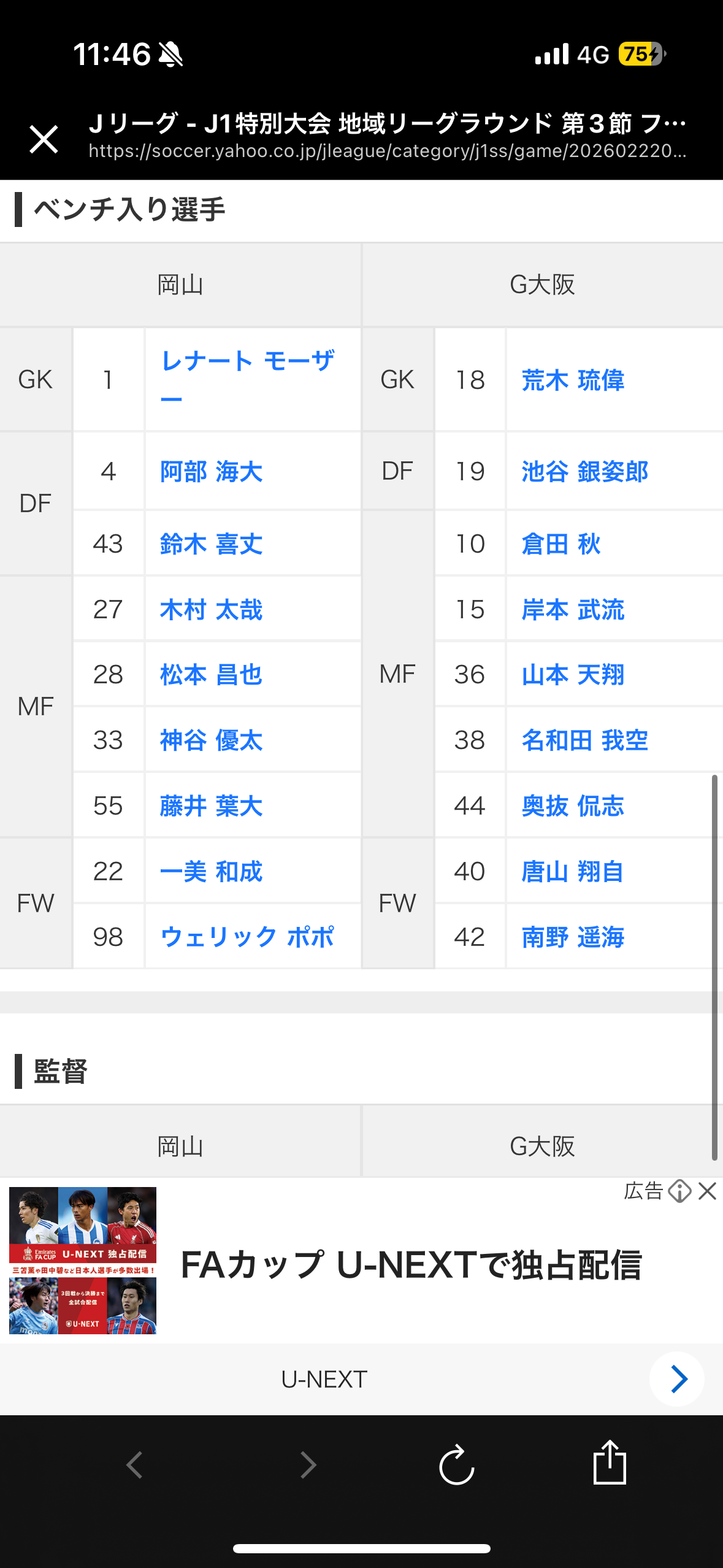723x1568 pixels.
Task: Select player 倉田 秋
Action: (561, 544)
